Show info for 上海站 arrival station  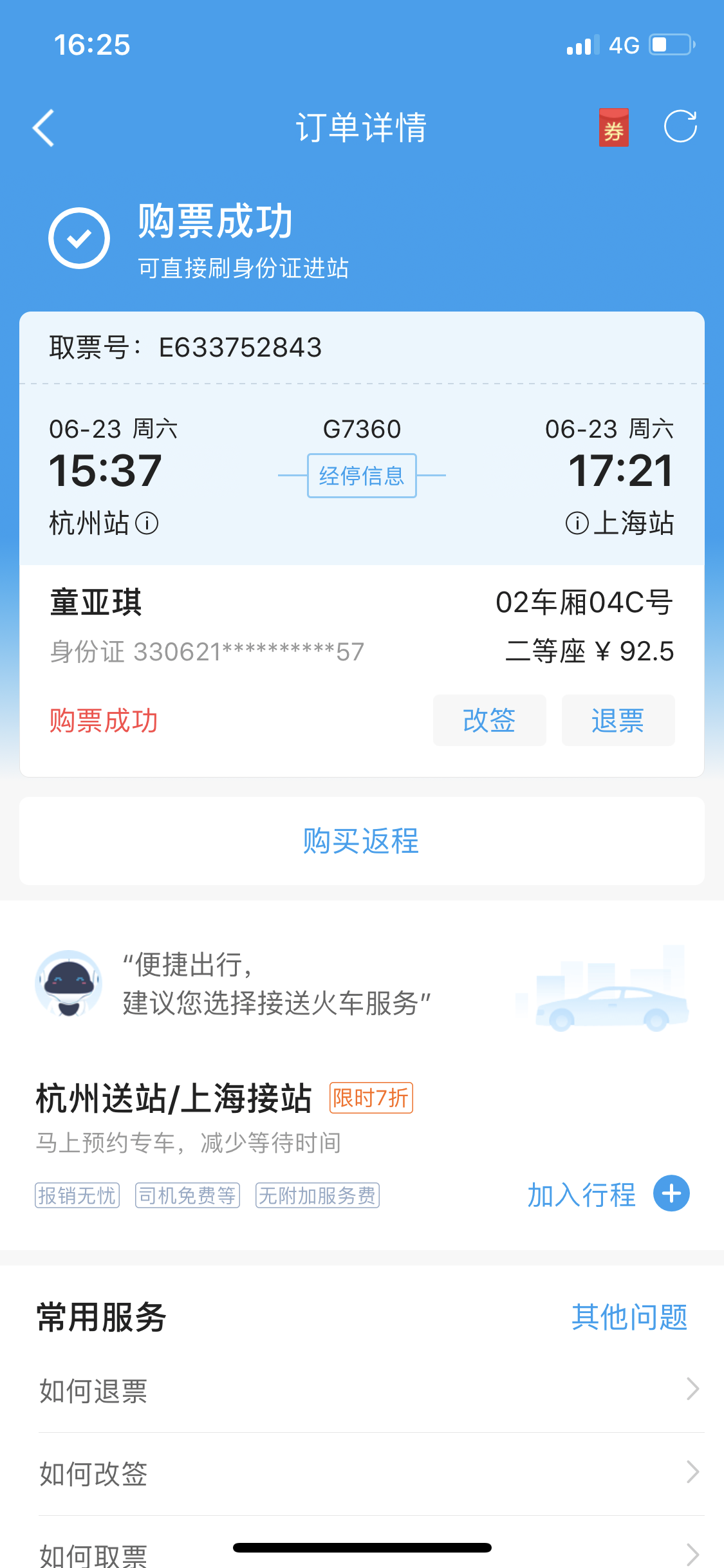pos(577,523)
